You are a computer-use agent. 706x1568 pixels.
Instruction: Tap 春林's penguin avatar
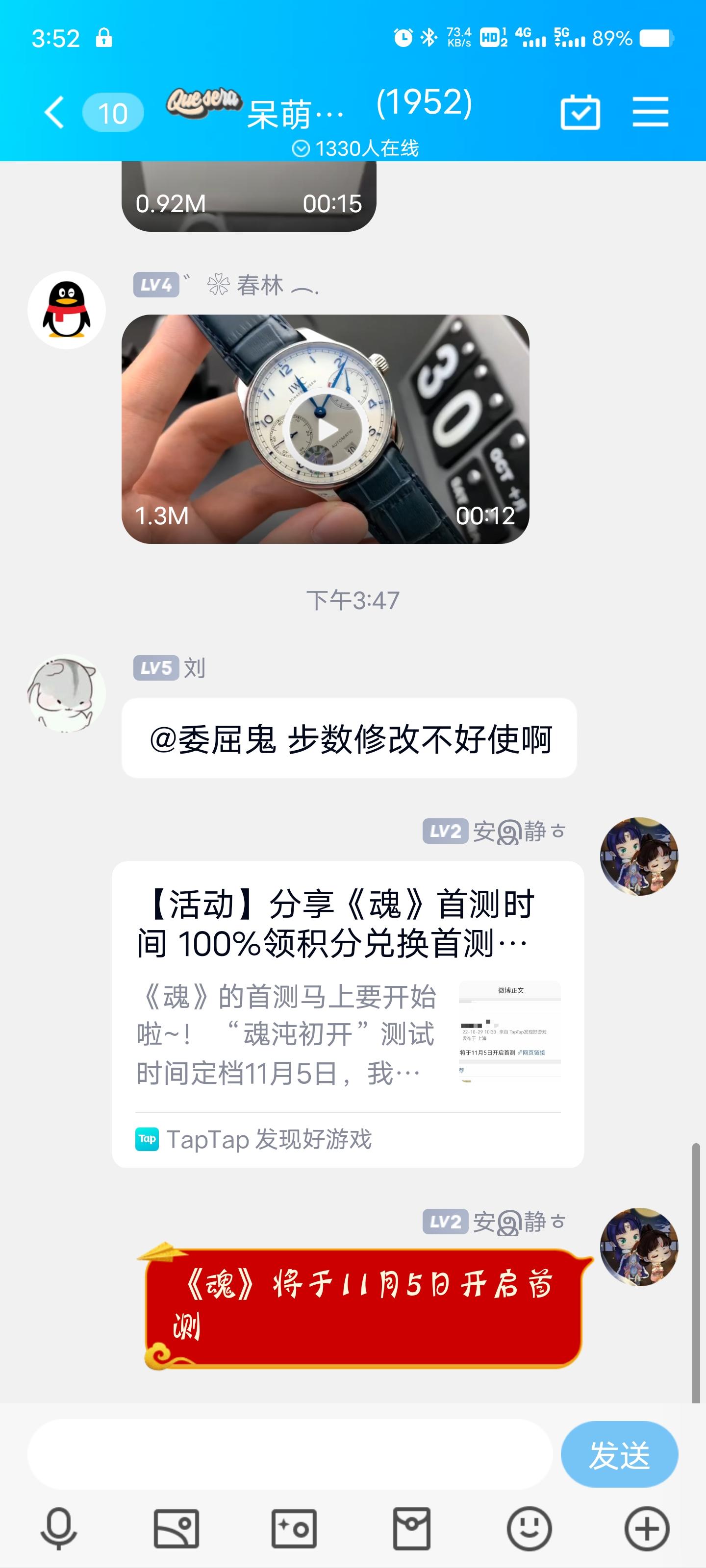67,309
